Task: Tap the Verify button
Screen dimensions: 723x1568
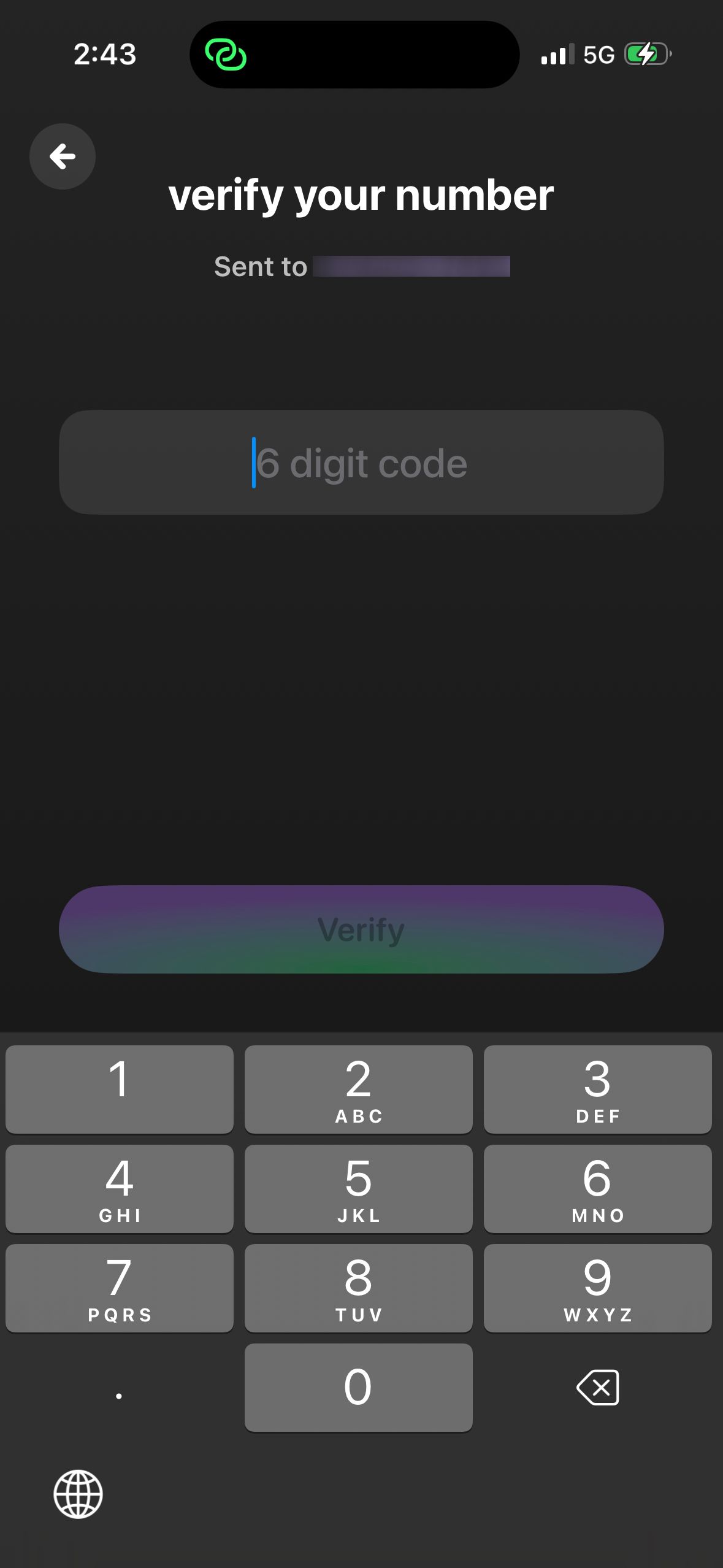Action: pyautogui.click(x=361, y=929)
